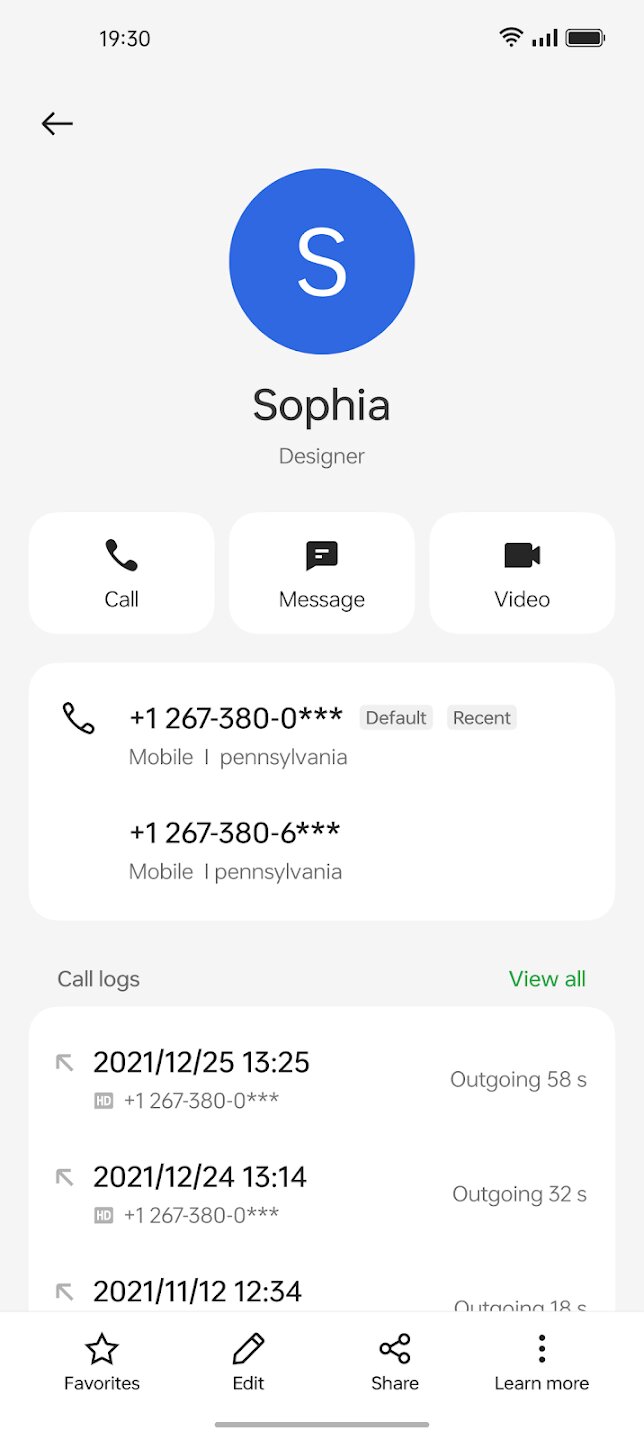The height and width of the screenshot is (1440, 644).
Task: Edit Sophia's contact details
Action: 248,1362
